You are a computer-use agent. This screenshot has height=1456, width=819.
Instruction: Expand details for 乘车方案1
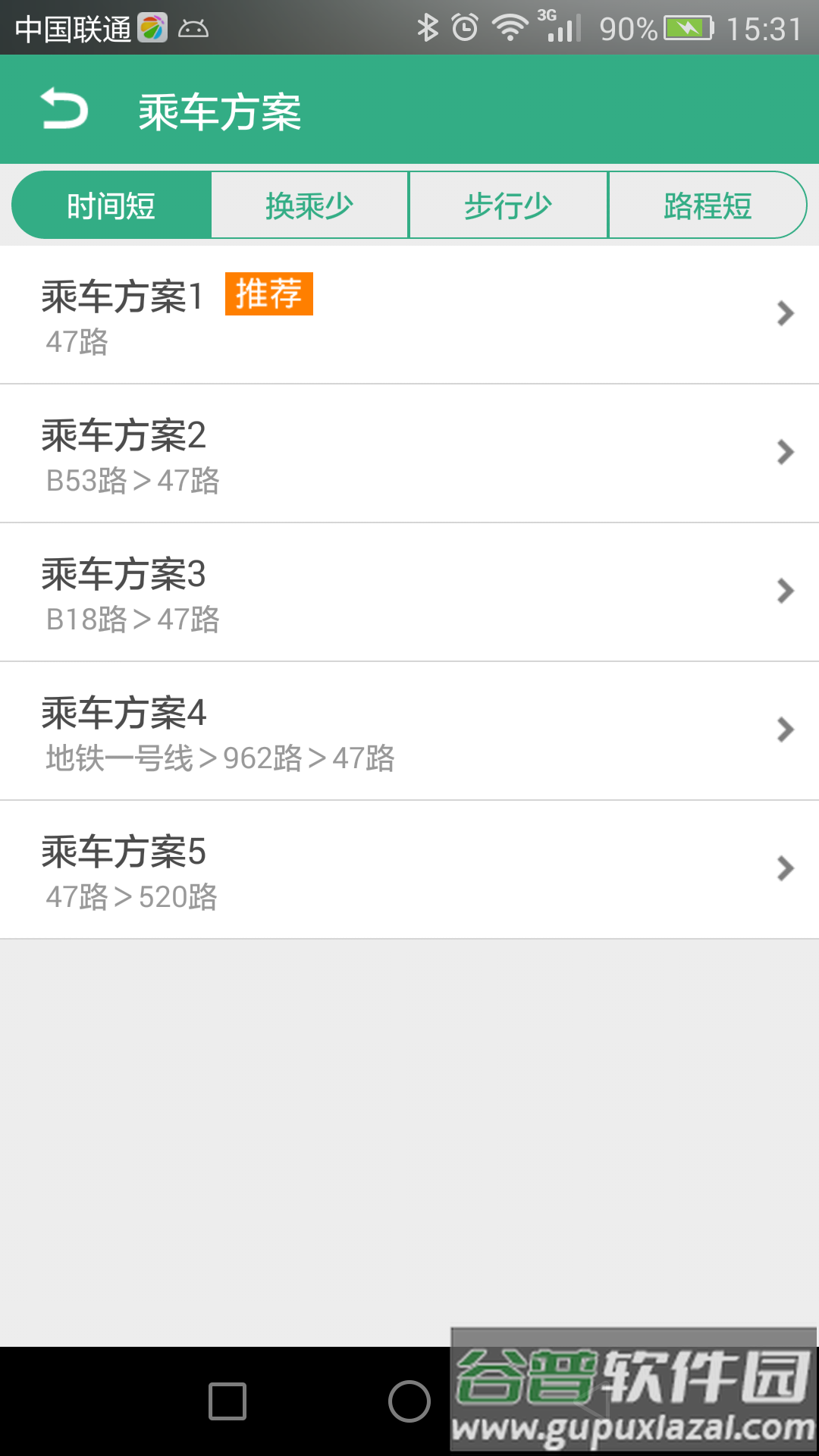click(783, 314)
